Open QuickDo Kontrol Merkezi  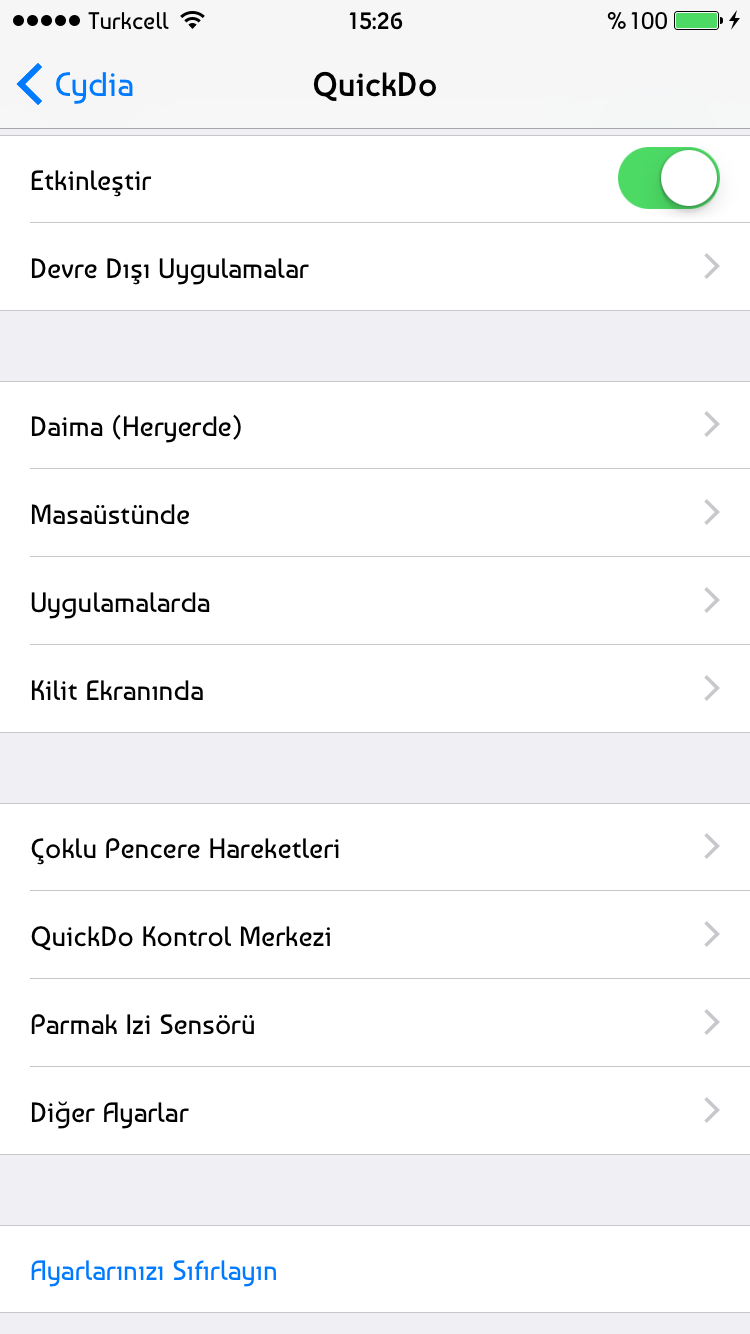point(375,935)
